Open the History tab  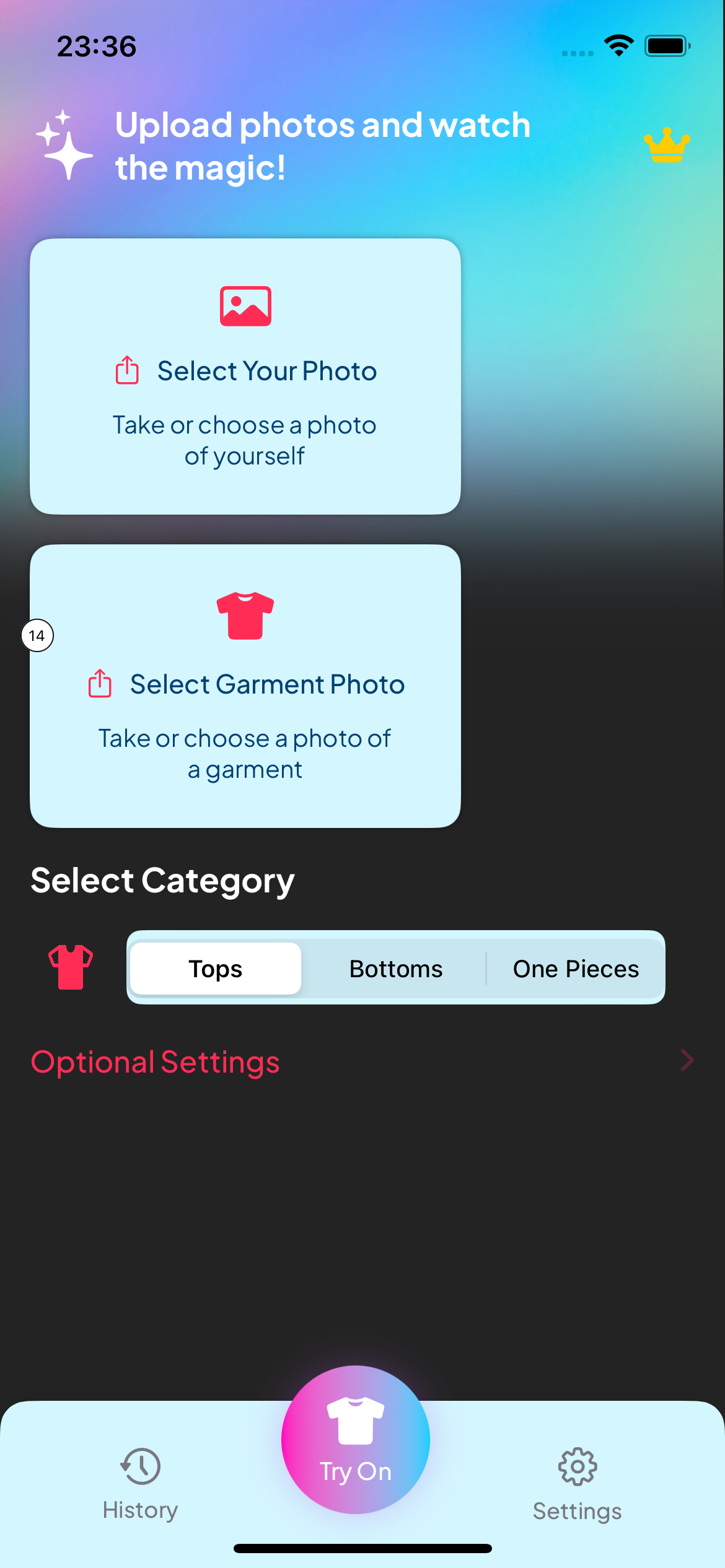click(x=141, y=1483)
